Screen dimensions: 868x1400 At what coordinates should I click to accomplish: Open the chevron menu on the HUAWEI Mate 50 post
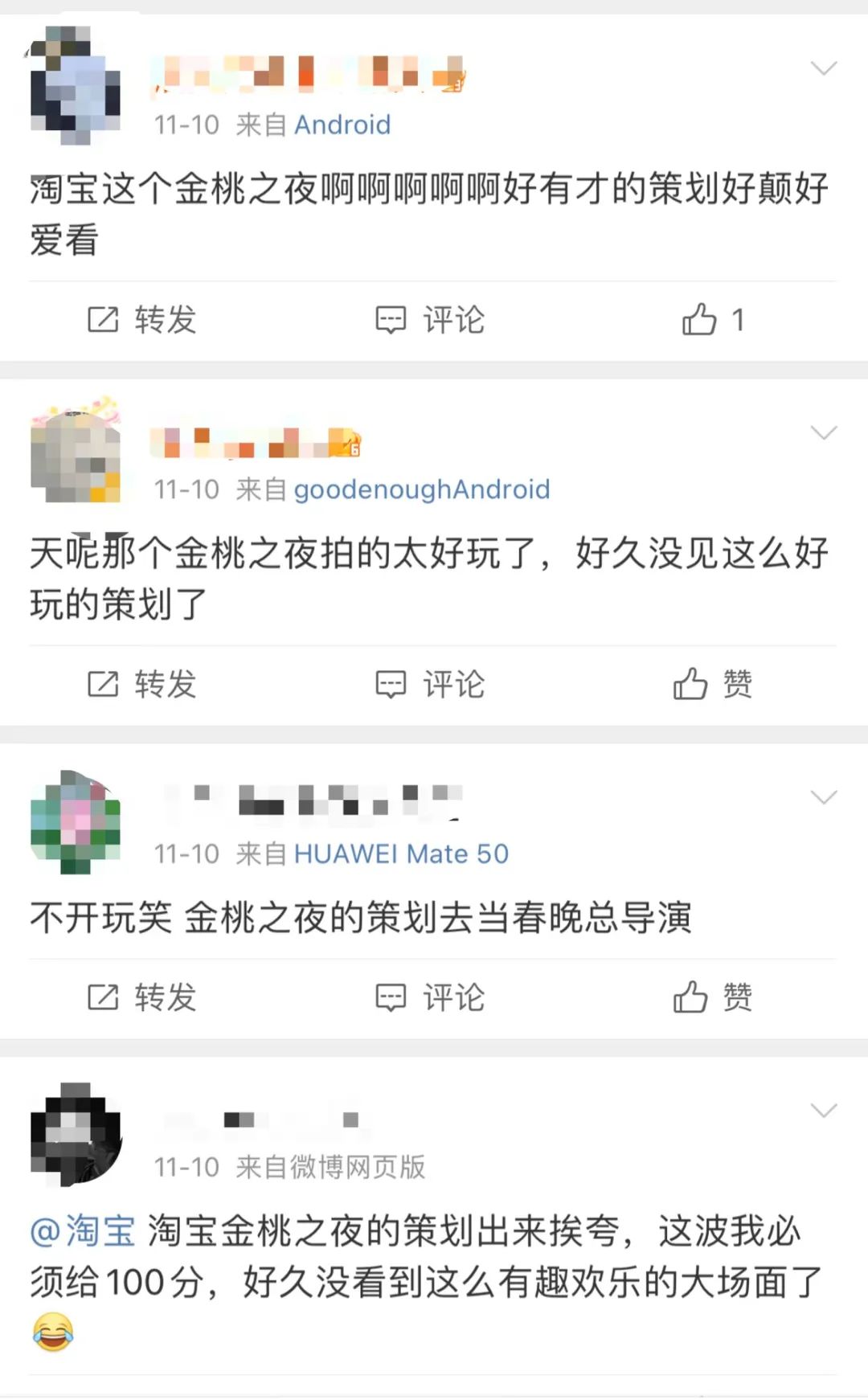824,797
